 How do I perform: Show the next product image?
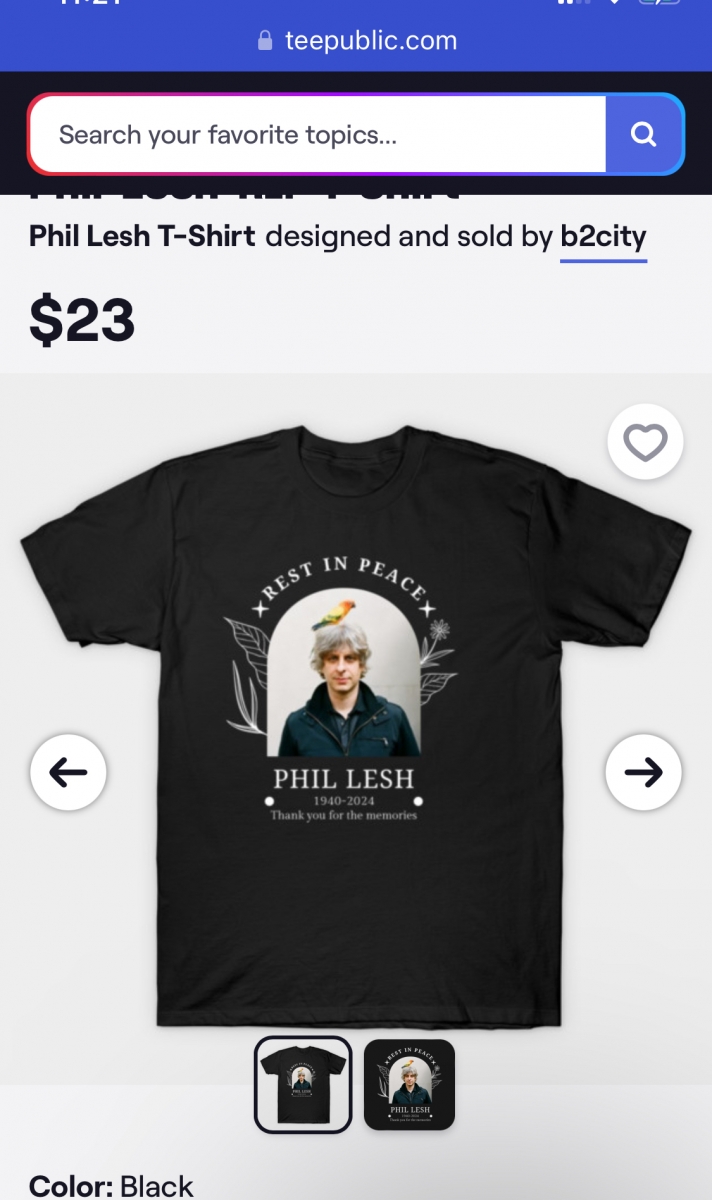[643, 772]
